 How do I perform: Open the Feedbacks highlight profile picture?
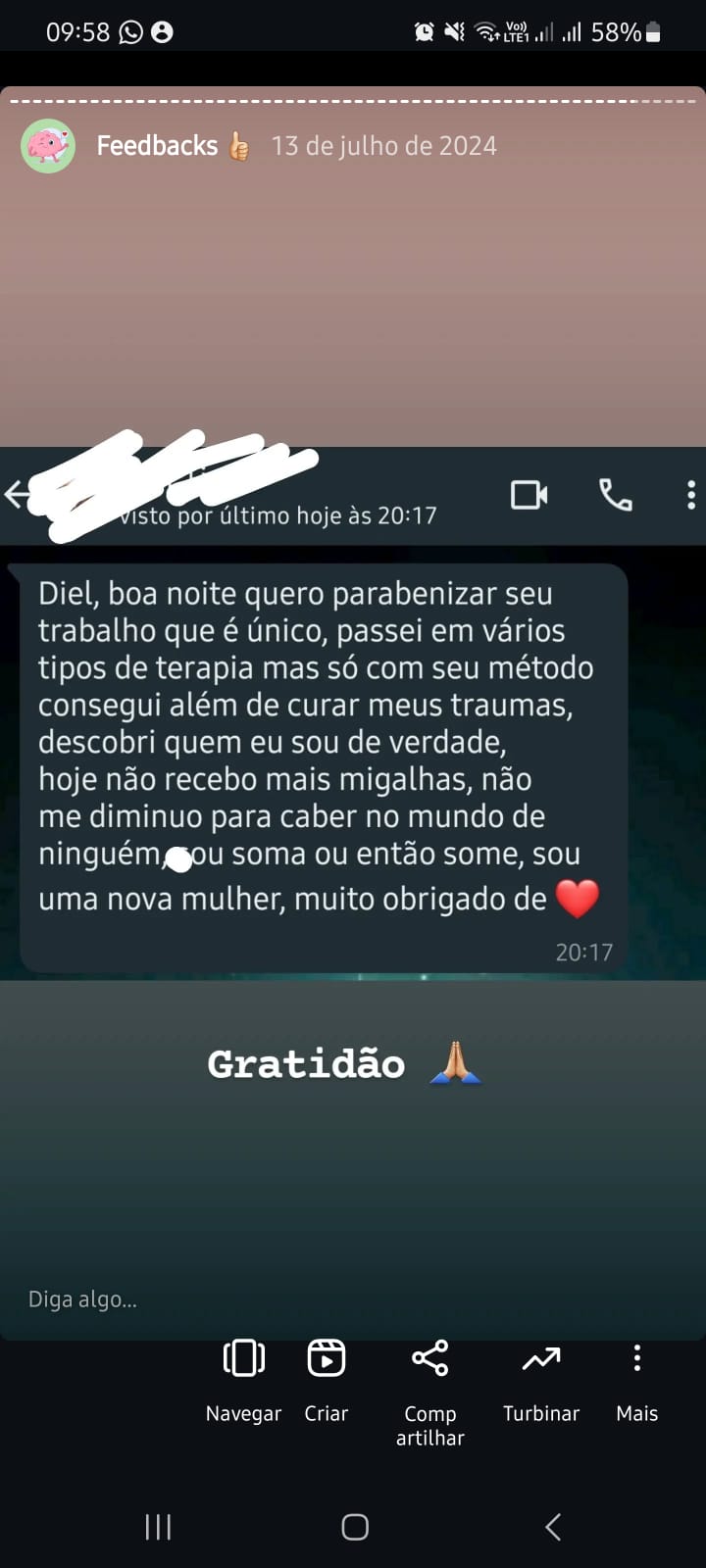pos(48,146)
